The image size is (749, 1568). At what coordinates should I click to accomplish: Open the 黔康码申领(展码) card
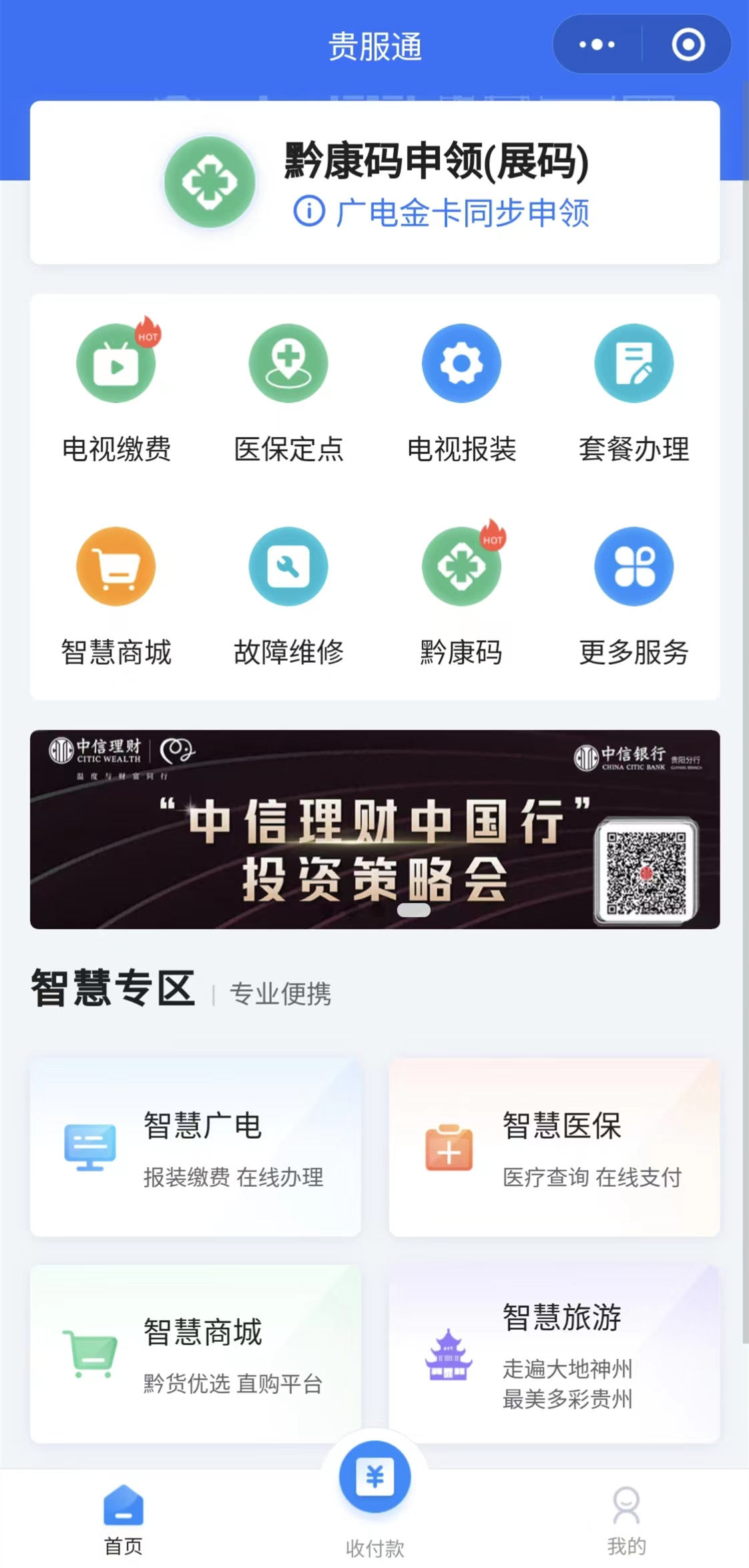[374, 182]
